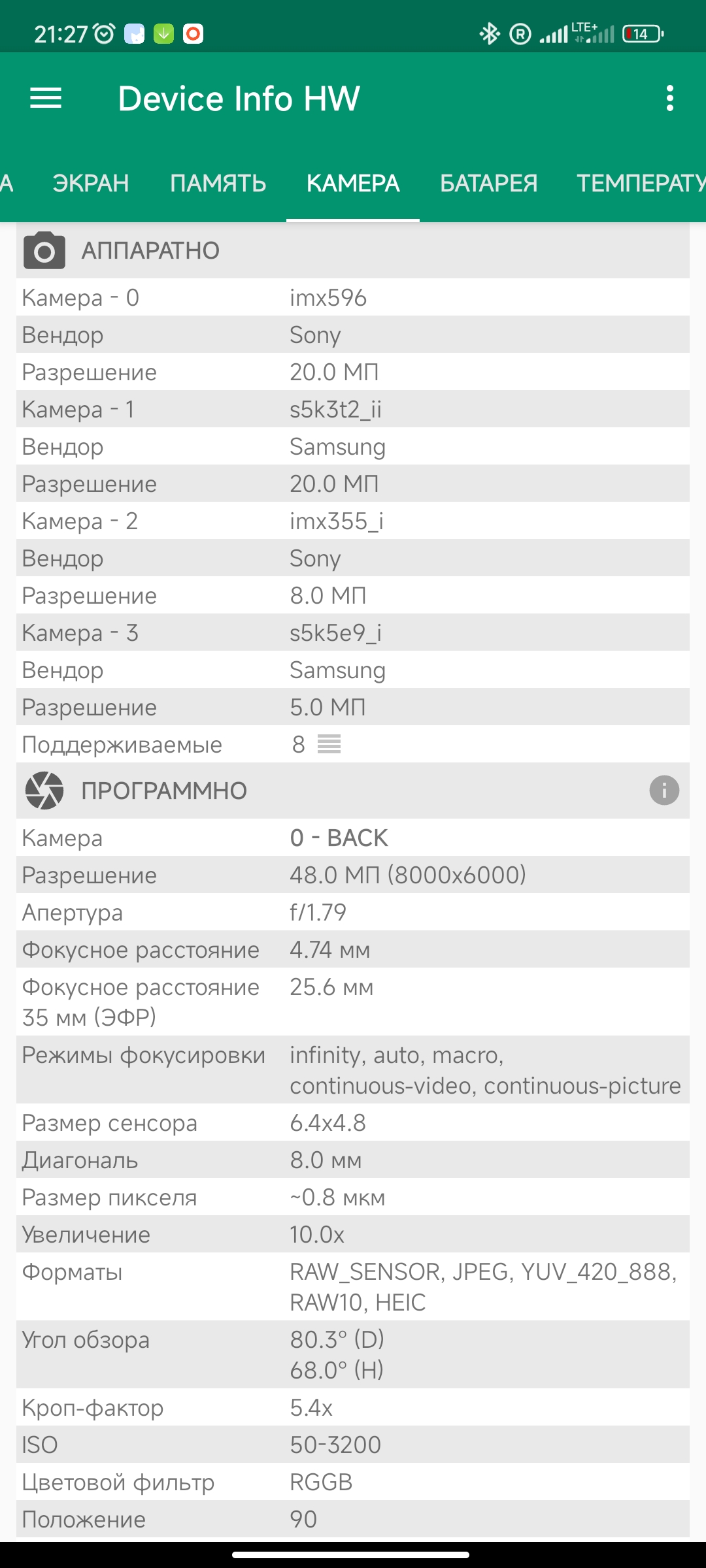Change the selected camera 0 - BACK
The height and width of the screenshot is (1568, 706).
[x=339, y=838]
